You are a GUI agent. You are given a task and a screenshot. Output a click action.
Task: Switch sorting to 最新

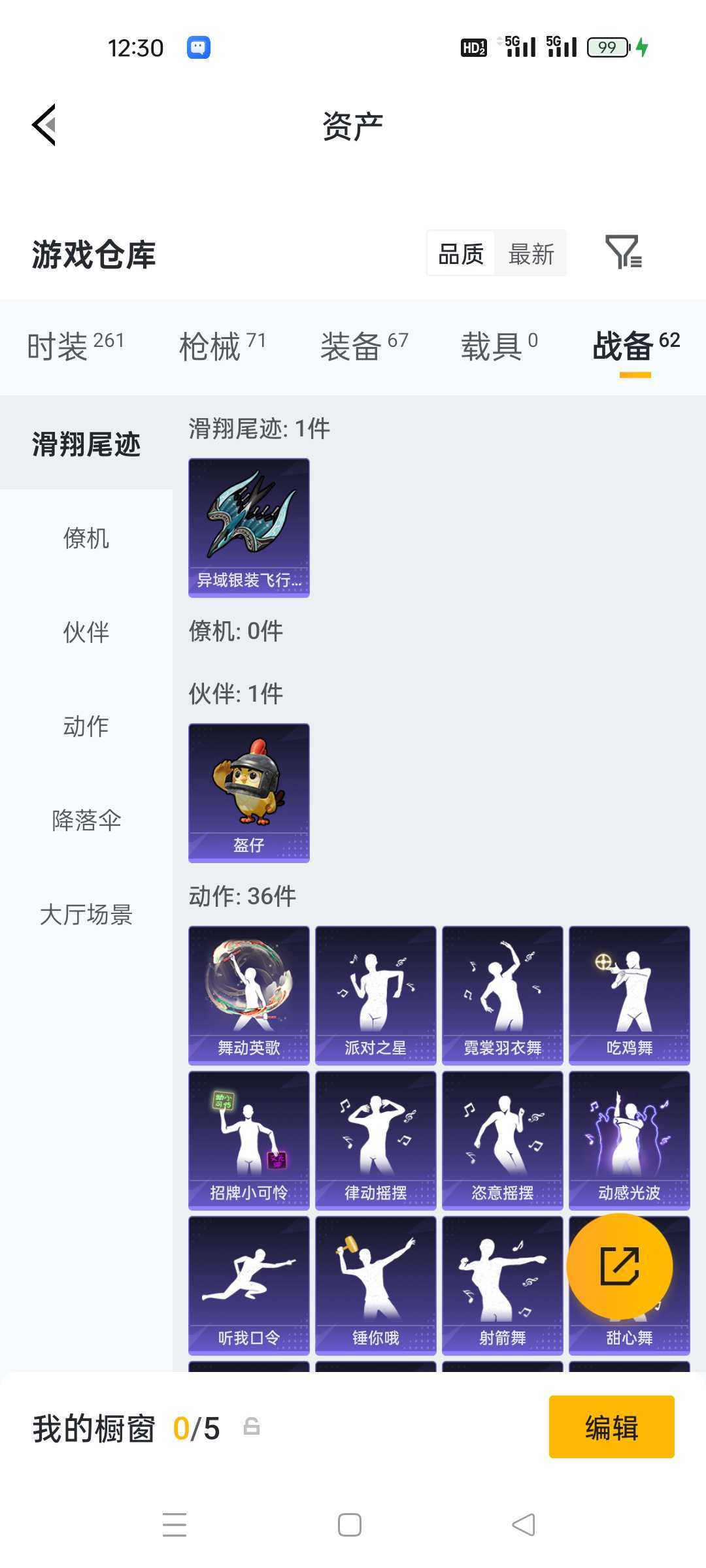click(531, 253)
